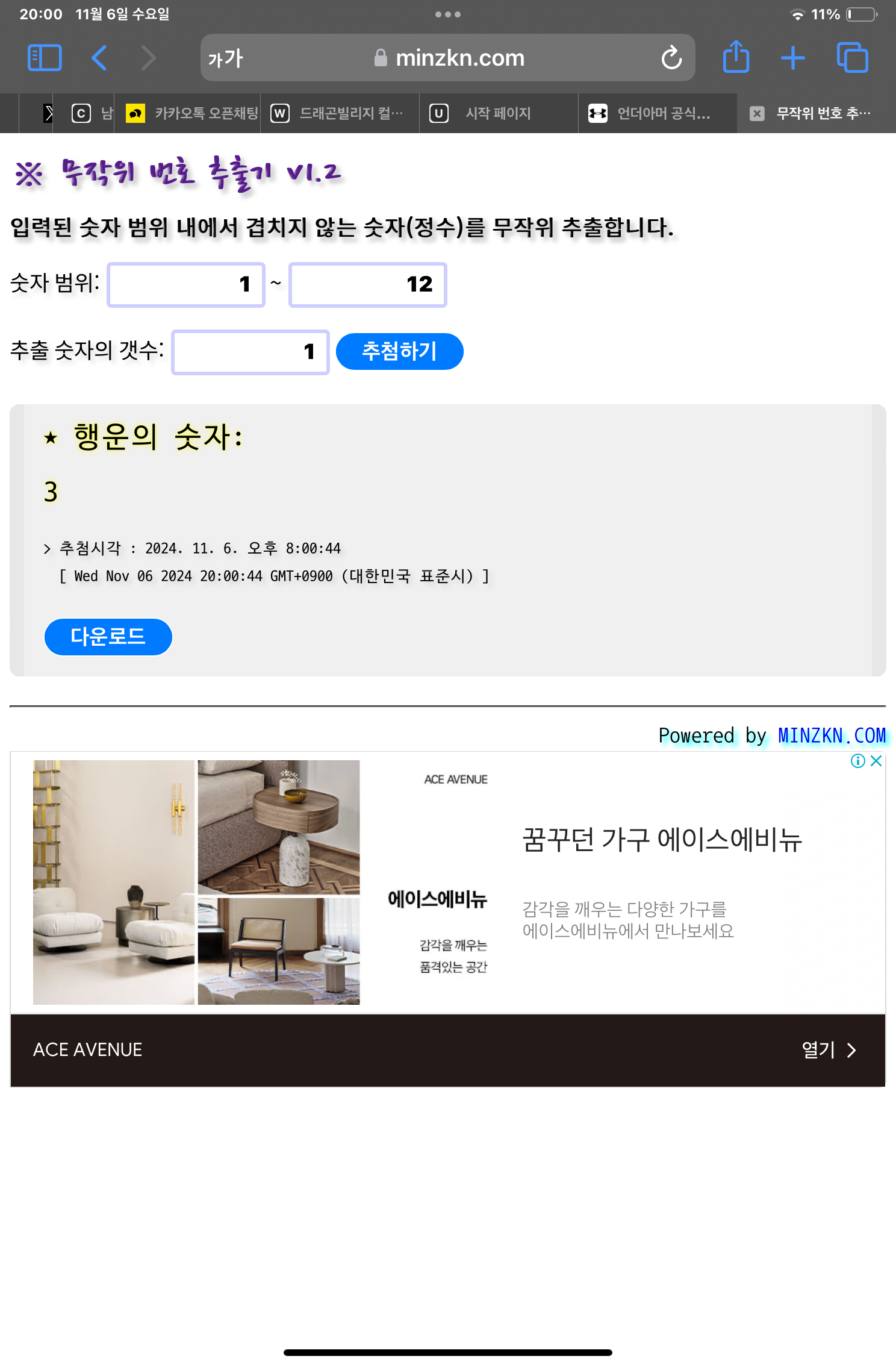Close the ACE AVENUE ad
The height and width of the screenshot is (1365, 896).
(x=876, y=761)
